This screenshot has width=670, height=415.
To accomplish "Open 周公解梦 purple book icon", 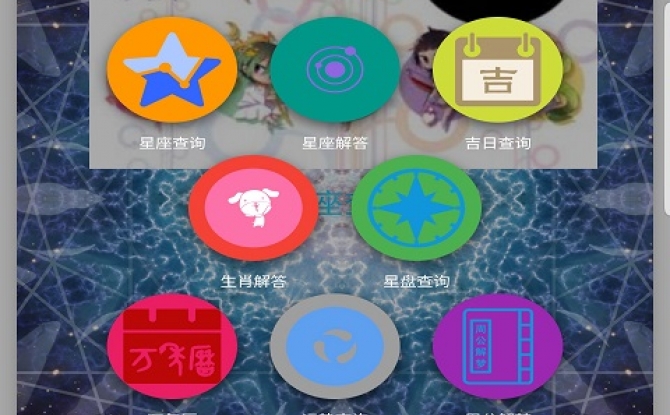I will point(497,347).
